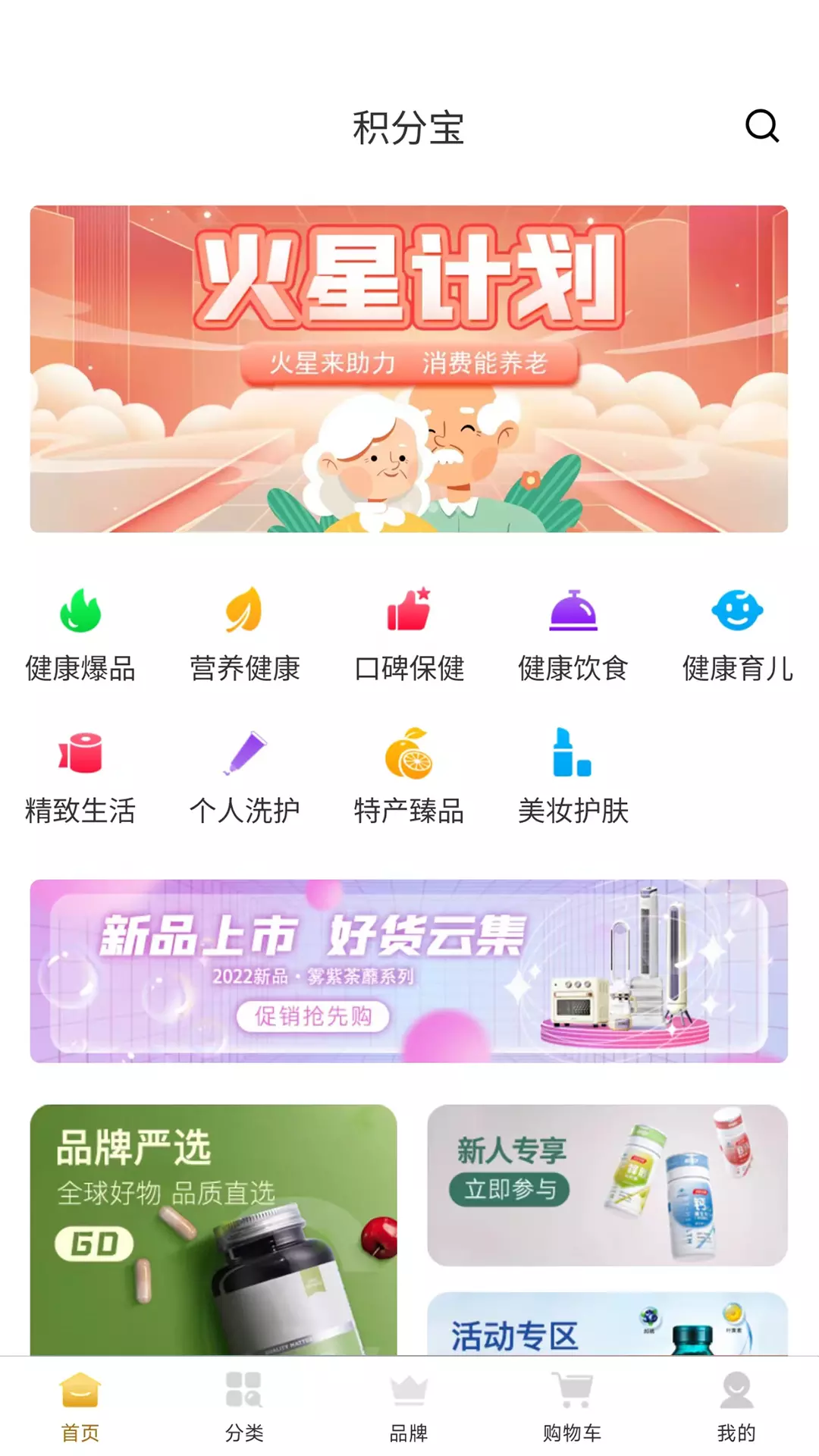
Task: Open the 活动专区 card
Action: (x=607, y=1324)
